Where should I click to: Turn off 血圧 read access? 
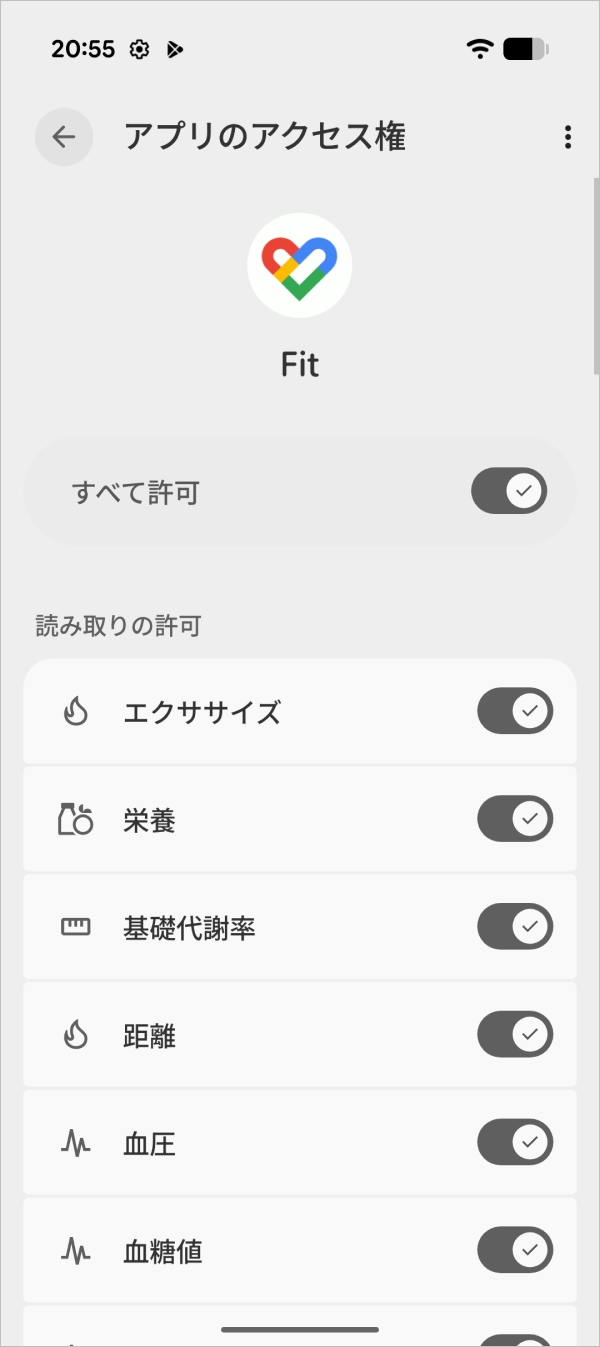(x=515, y=1143)
